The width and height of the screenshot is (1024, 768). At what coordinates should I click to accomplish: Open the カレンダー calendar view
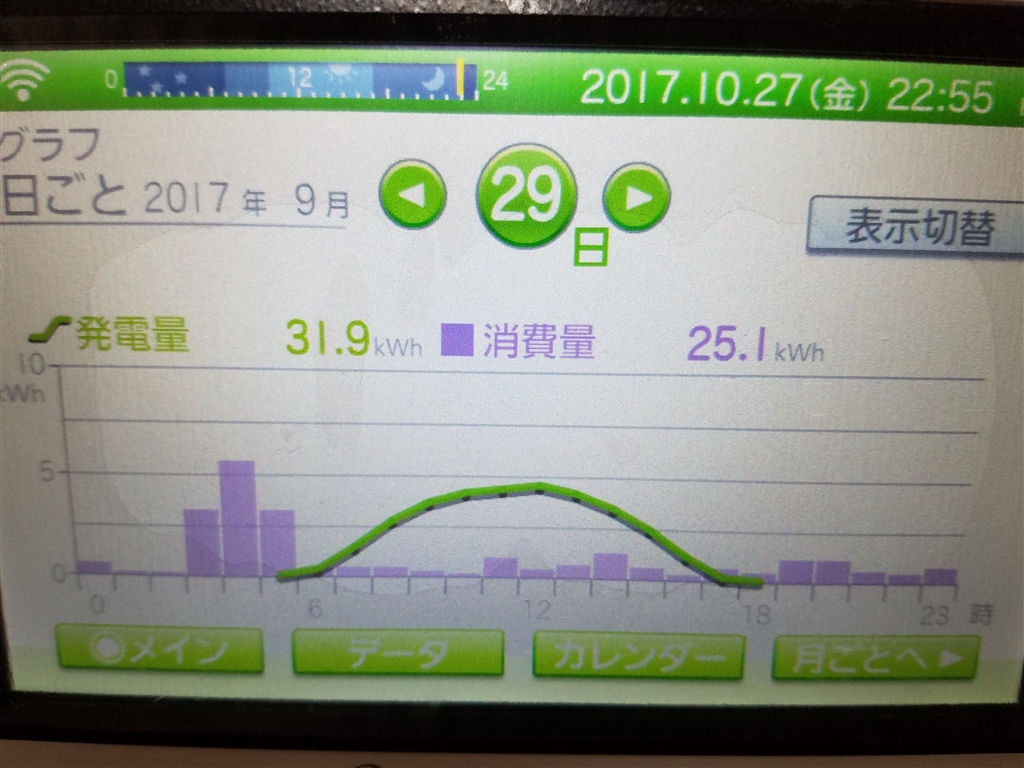click(638, 656)
